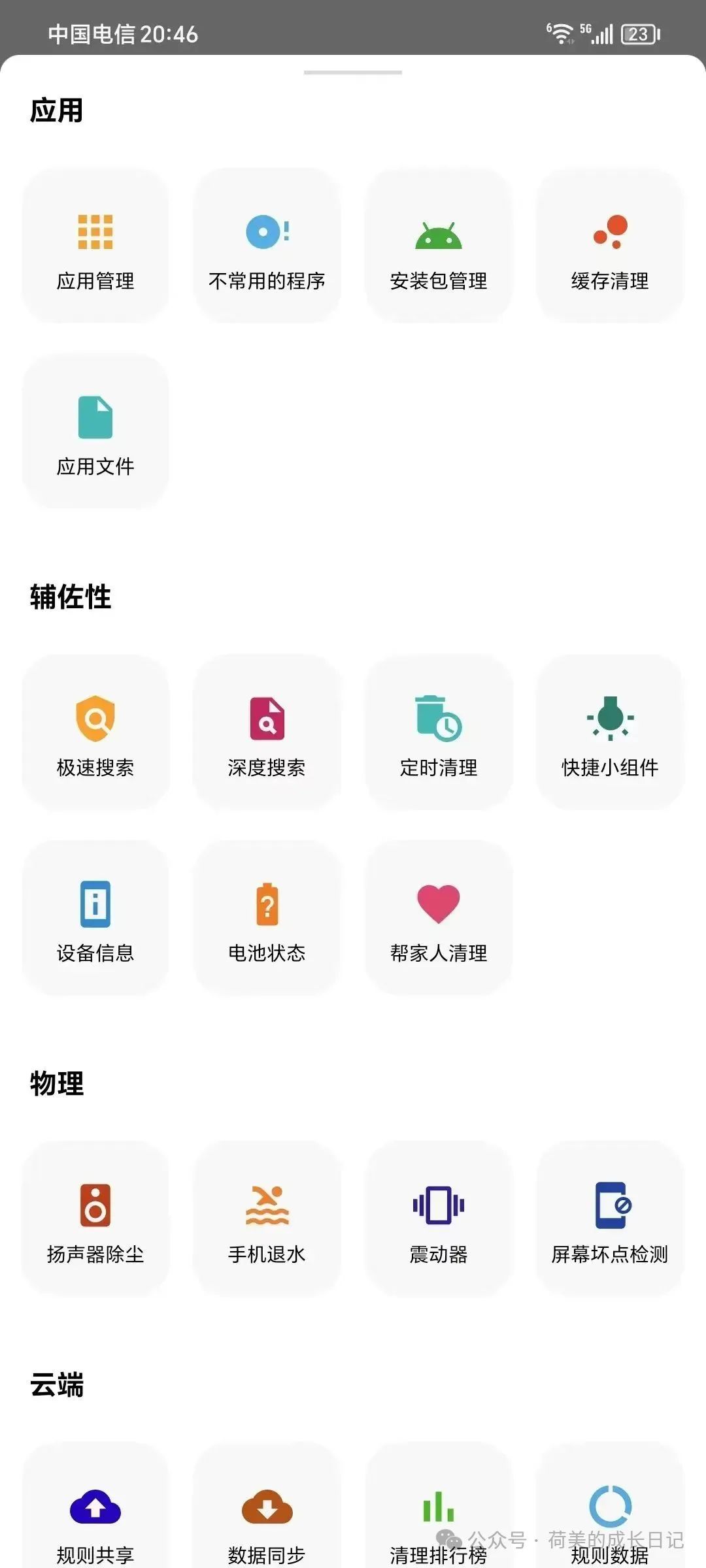Open 定时清理 tile

click(x=439, y=732)
